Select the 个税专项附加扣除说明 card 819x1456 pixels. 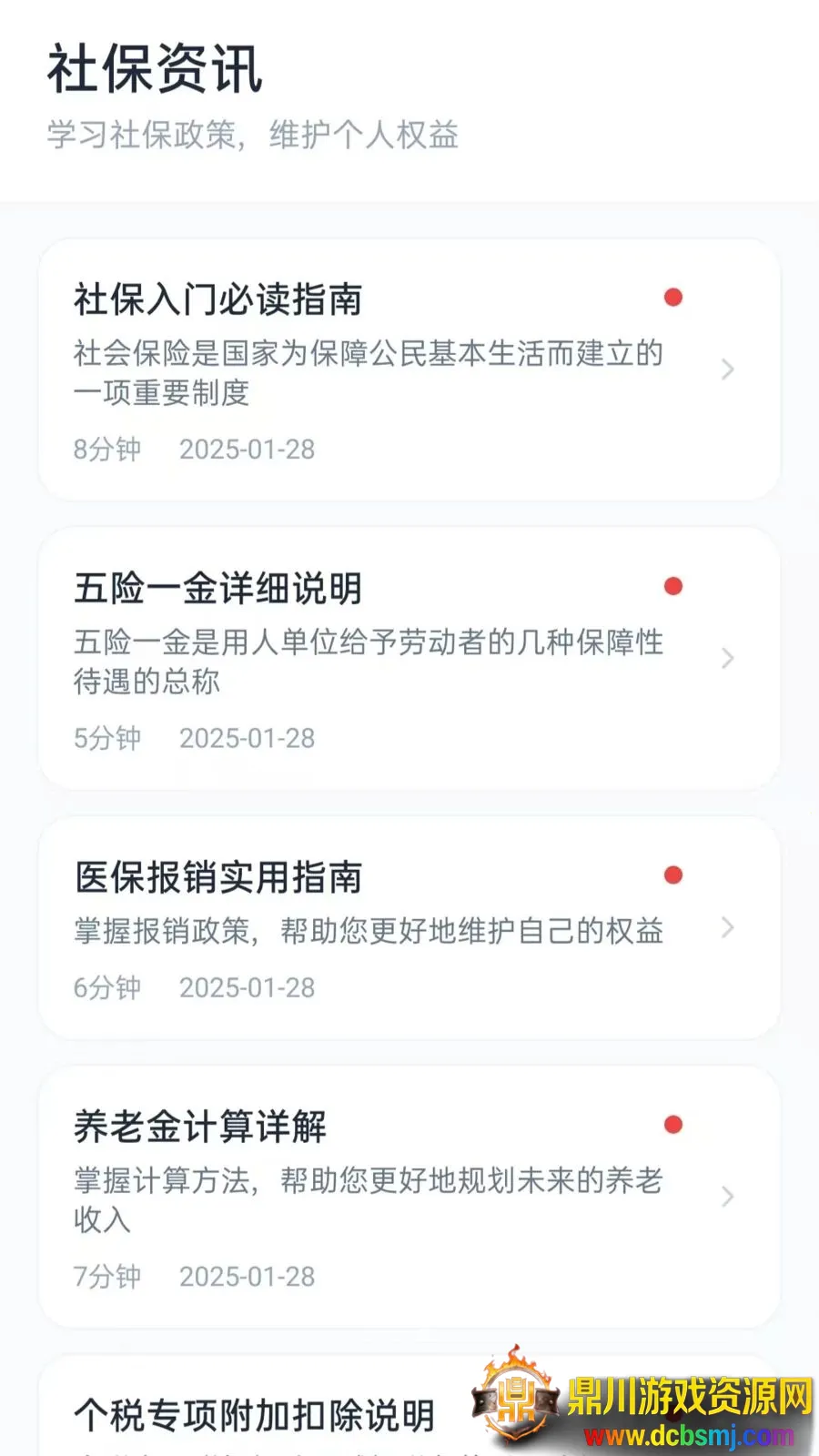point(255,1415)
